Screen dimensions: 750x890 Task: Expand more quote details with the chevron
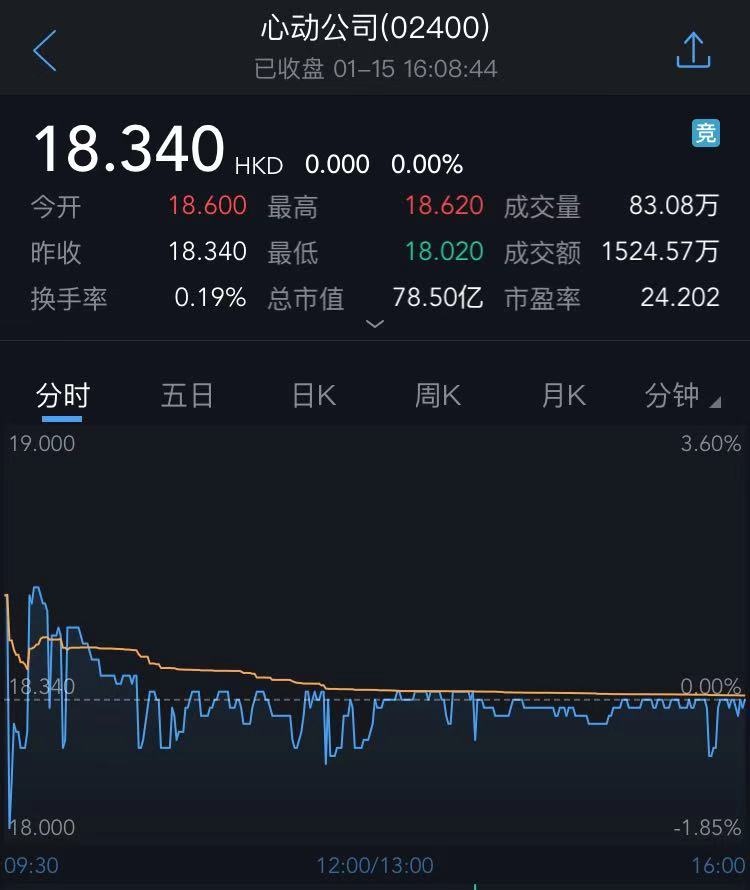pyautogui.click(x=375, y=324)
